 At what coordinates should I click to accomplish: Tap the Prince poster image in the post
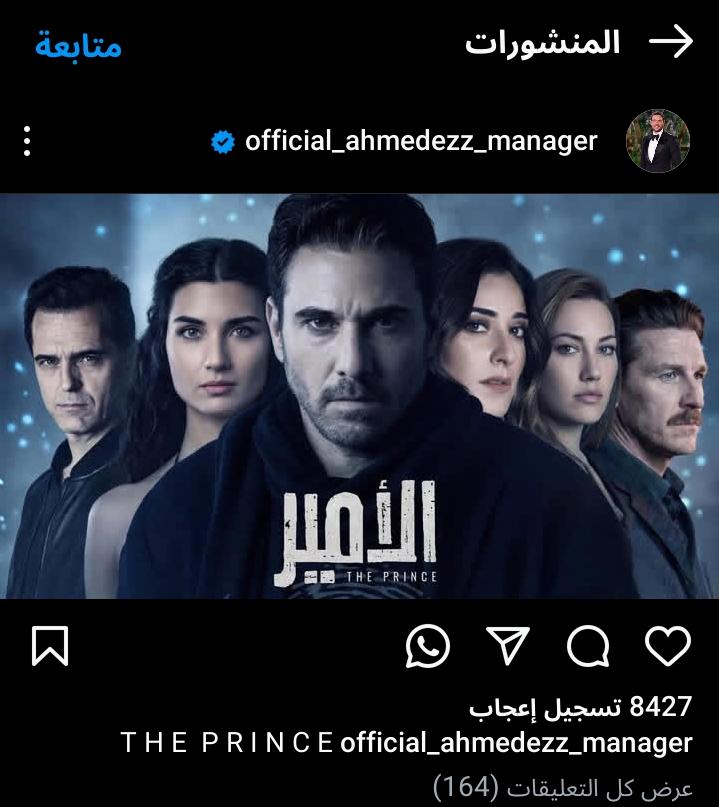359,396
